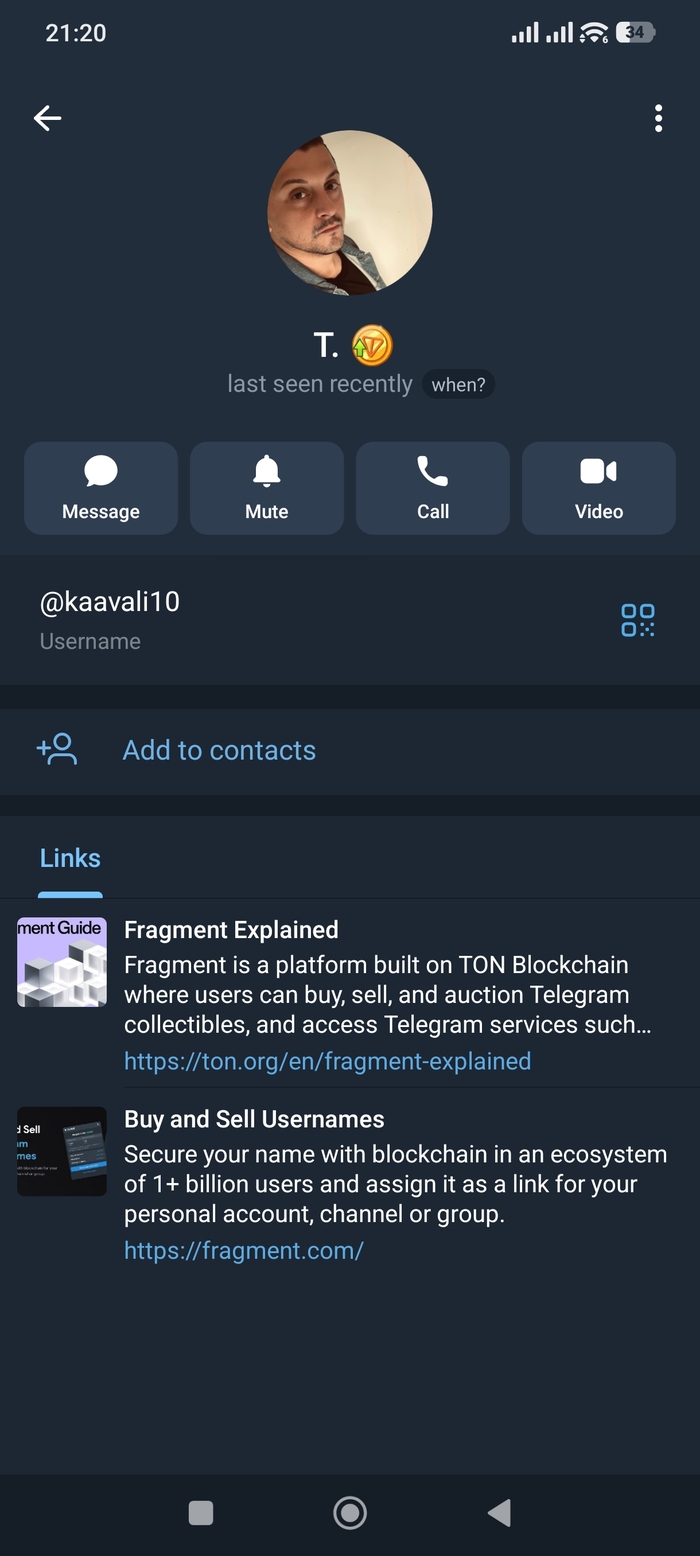Add to contacts
The image size is (700, 1556).
pos(218,750)
